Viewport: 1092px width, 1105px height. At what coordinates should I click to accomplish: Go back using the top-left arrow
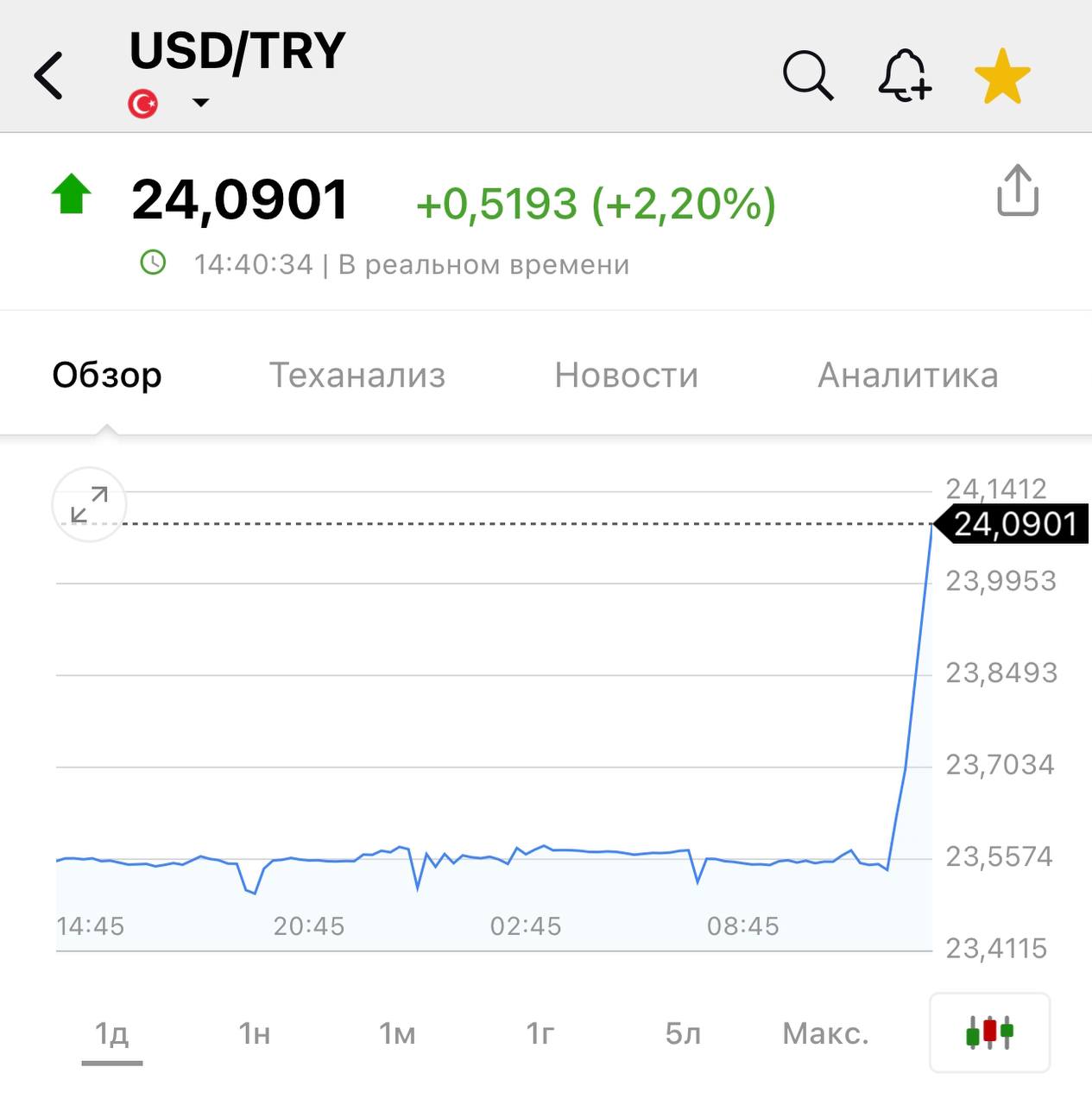[x=49, y=76]
